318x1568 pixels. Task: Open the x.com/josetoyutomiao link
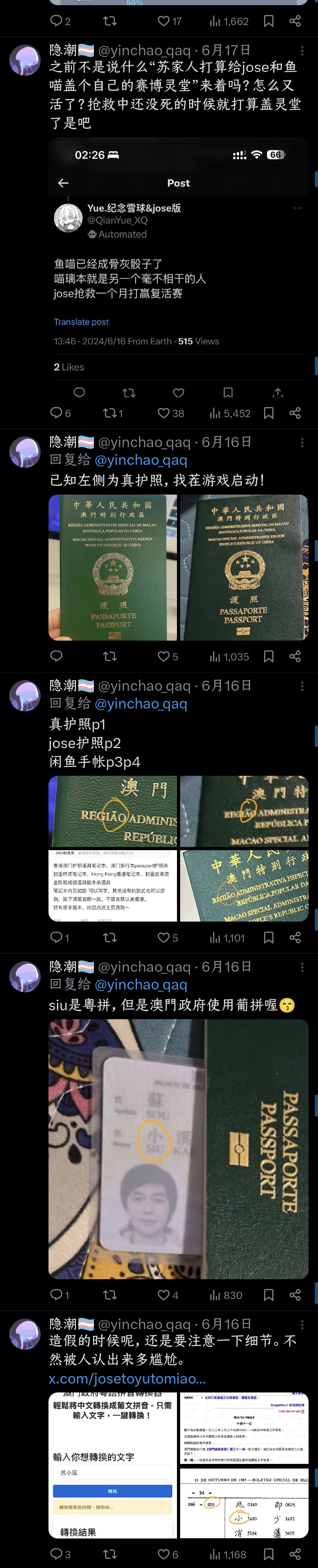point(127,1378)
